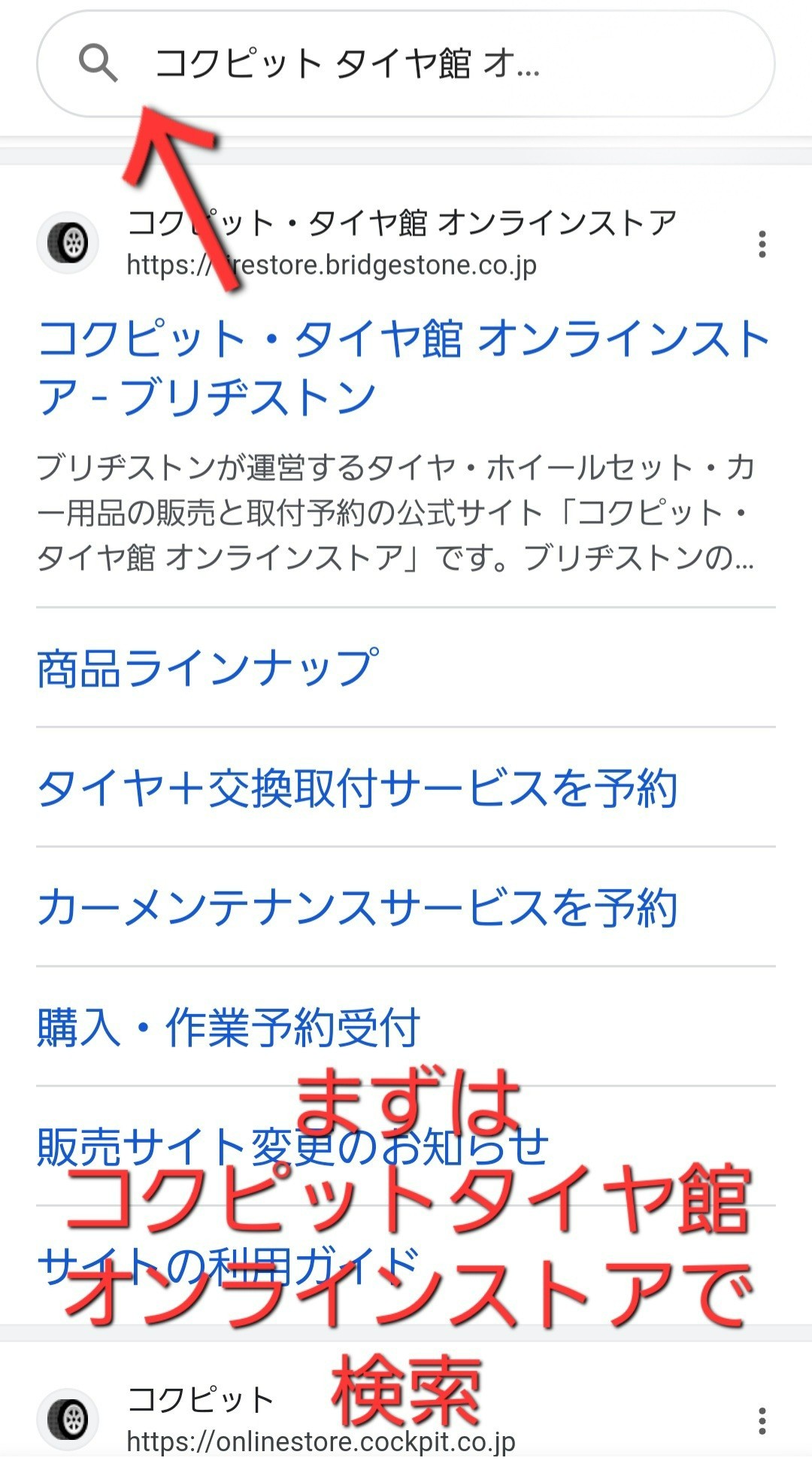The image size is (812, 1473).
Task: Open the 購入・作業予約受付 sitelink
Action: coord(228,1028)
